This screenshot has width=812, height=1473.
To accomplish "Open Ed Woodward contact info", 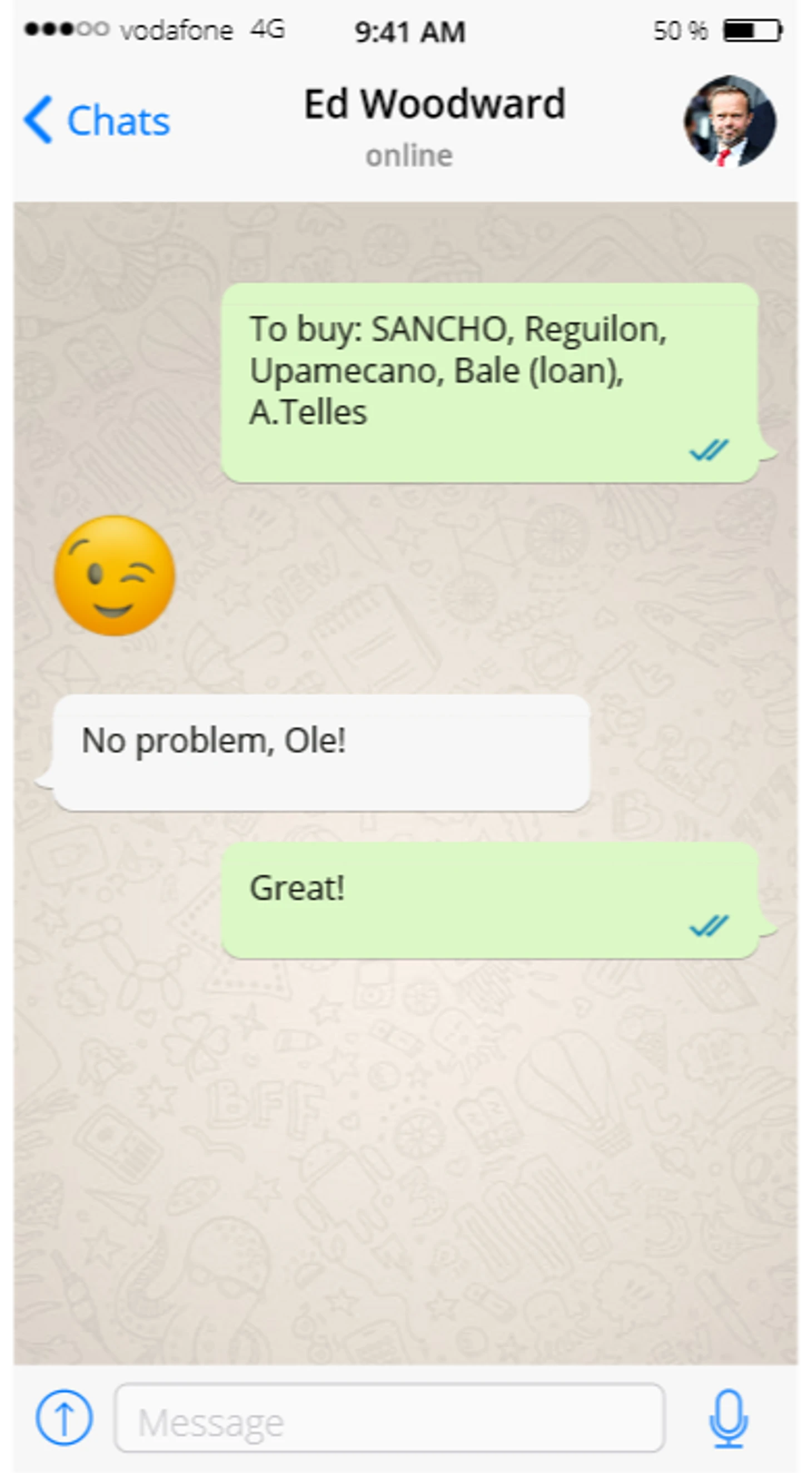I will pos(434,105).
